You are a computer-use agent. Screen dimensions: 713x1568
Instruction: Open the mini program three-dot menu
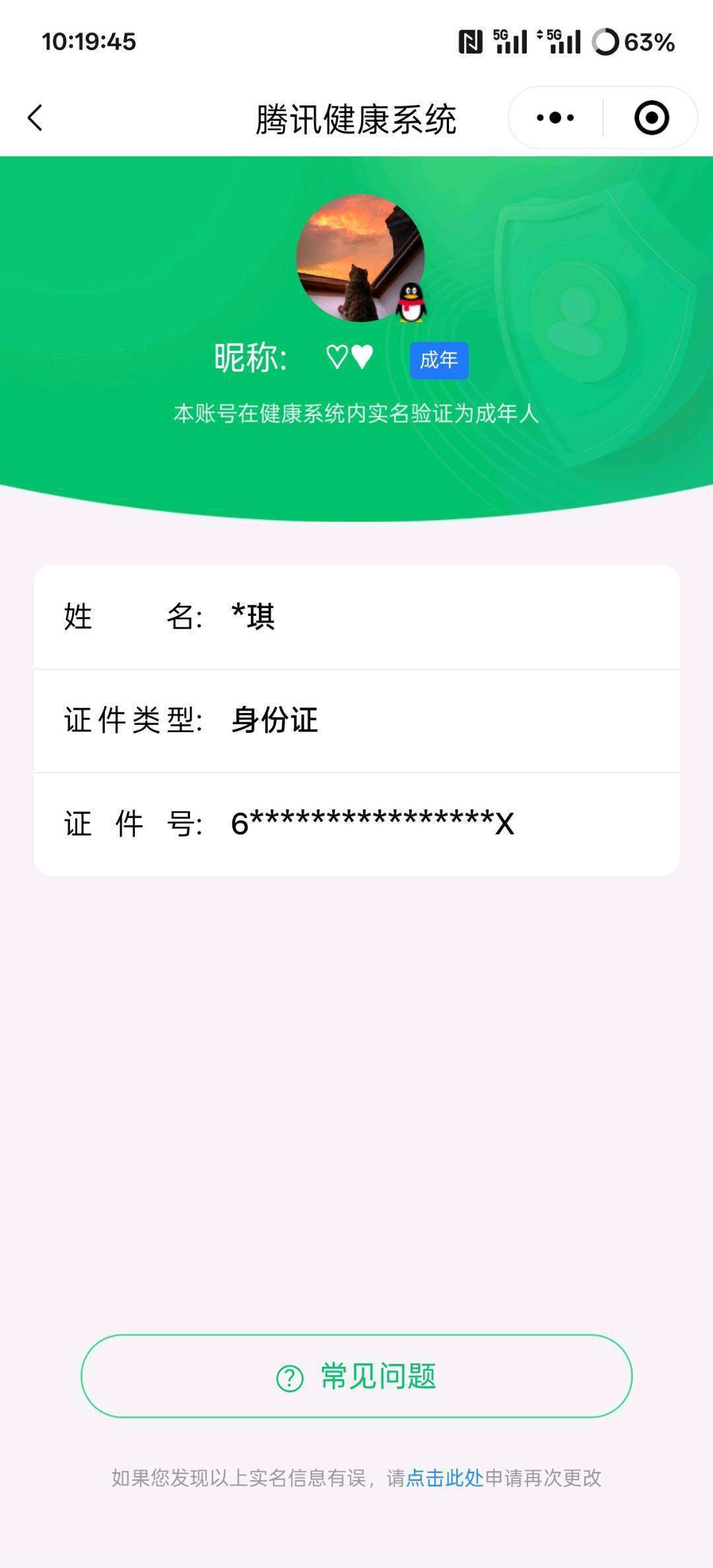[555, 118]
